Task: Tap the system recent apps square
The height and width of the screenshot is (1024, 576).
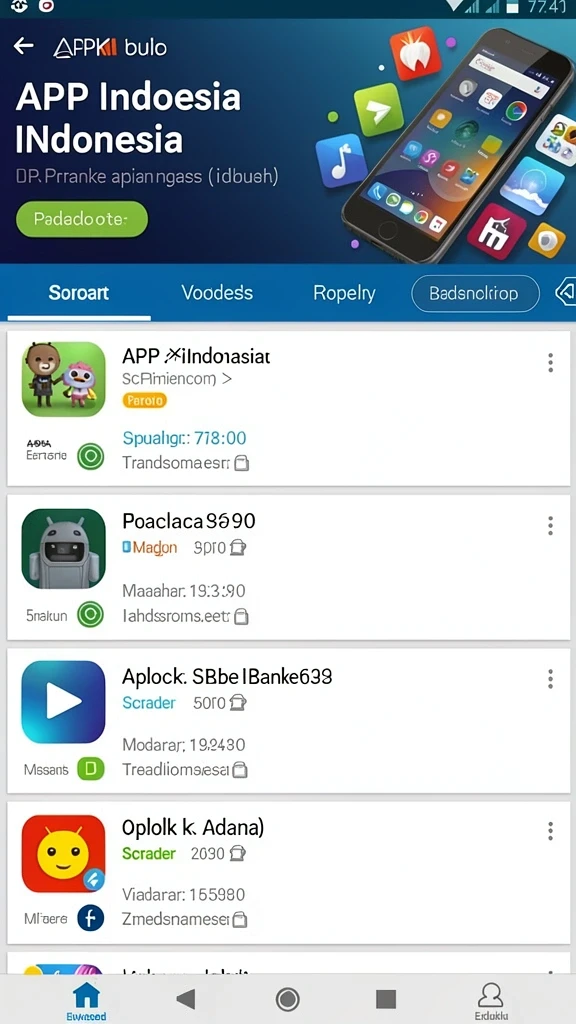Action: coord(386,999)
